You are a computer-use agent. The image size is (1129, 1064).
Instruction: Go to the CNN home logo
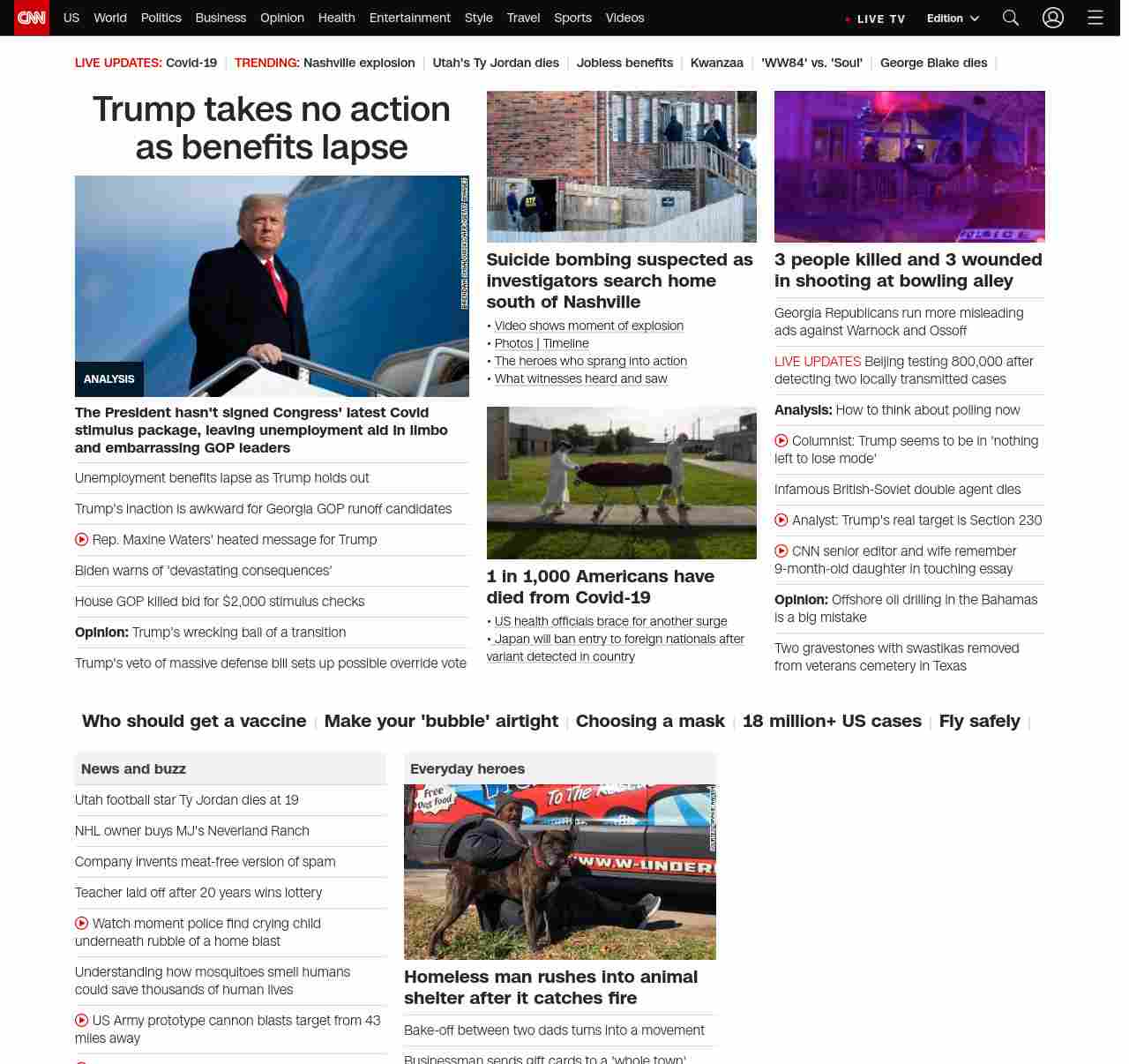32,18
